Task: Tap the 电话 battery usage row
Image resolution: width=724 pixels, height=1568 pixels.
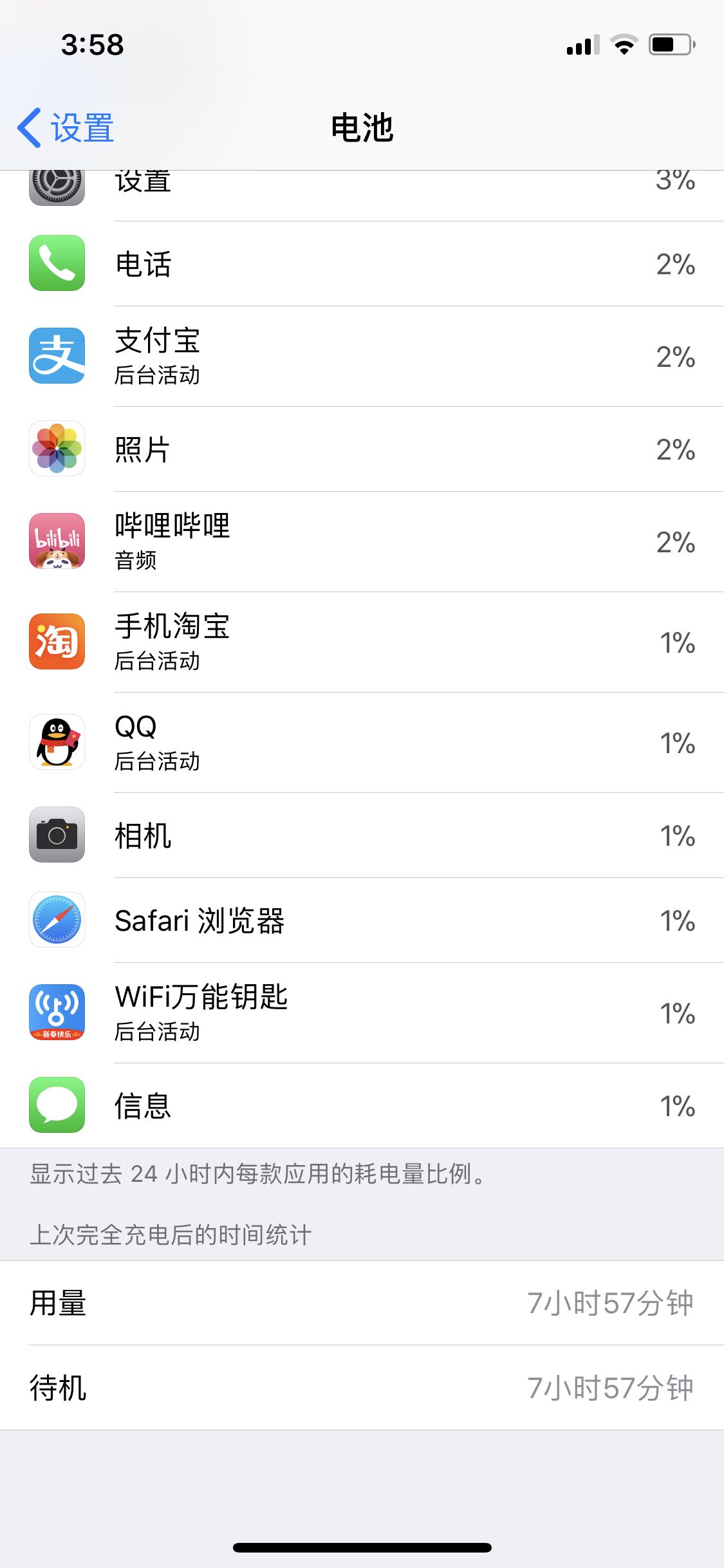Action: 362,264
